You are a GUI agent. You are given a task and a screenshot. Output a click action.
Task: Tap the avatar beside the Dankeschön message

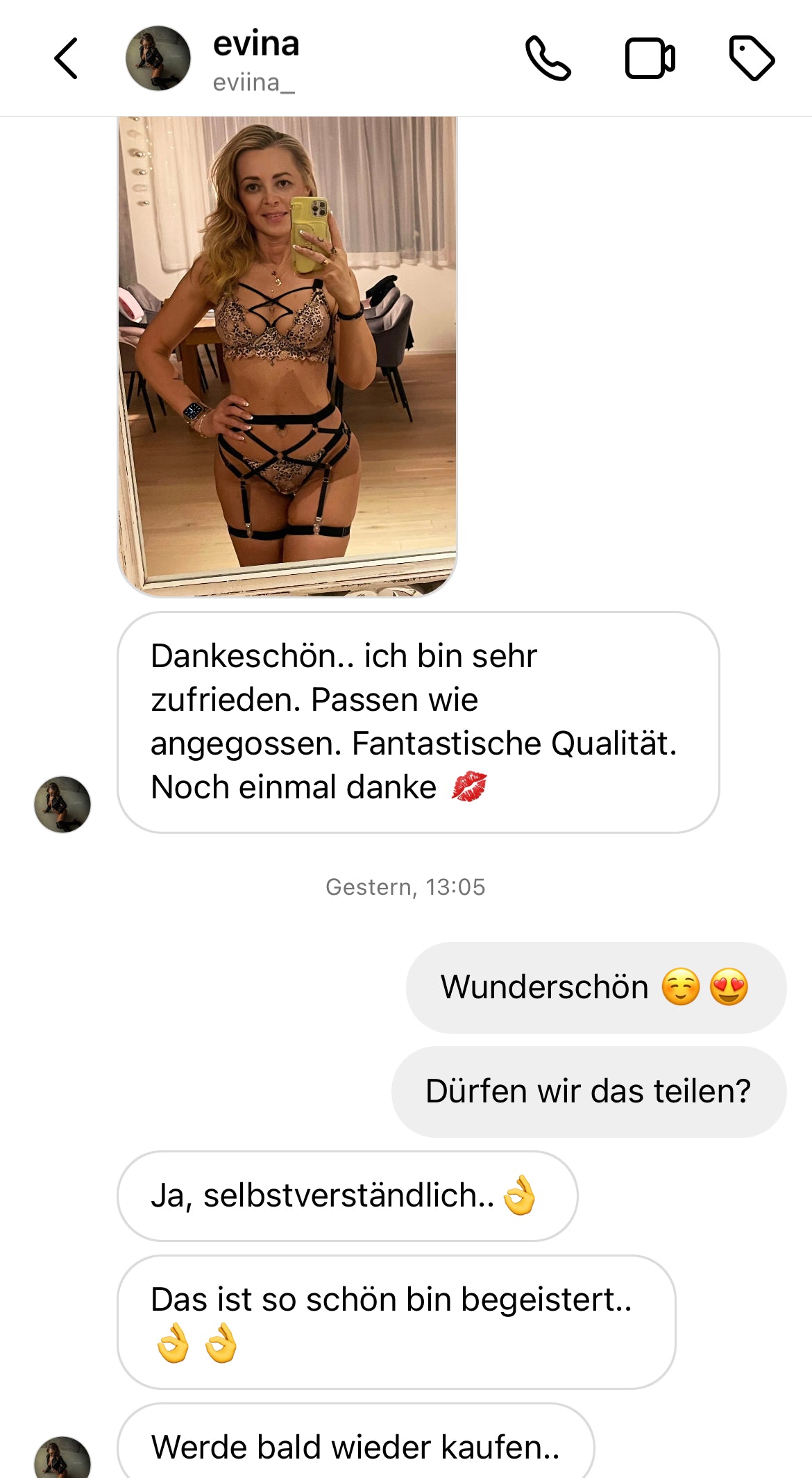(62, 804)
